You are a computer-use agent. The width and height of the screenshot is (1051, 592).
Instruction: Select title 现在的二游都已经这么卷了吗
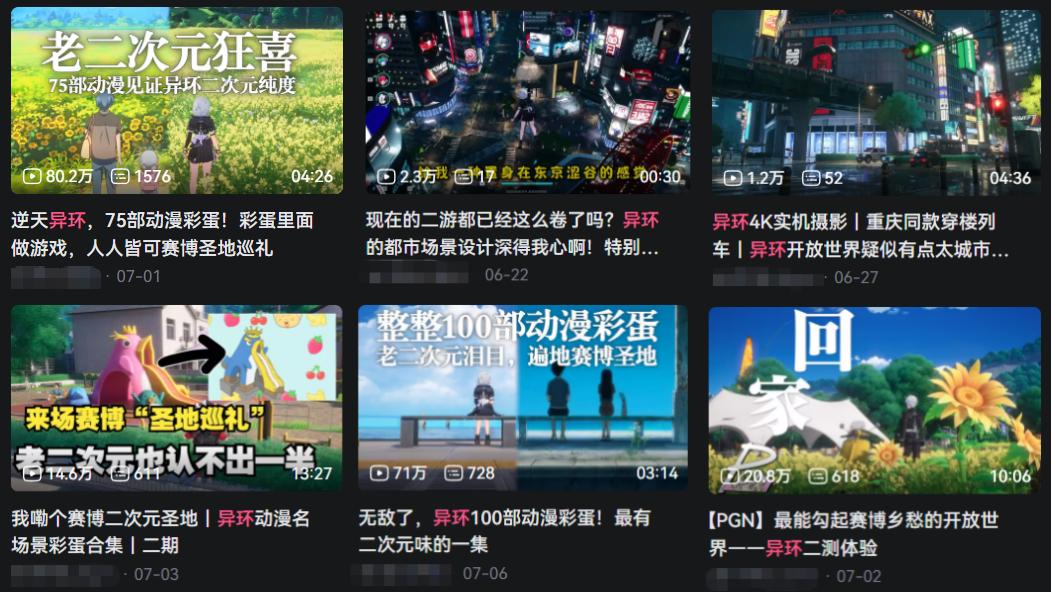512,233
